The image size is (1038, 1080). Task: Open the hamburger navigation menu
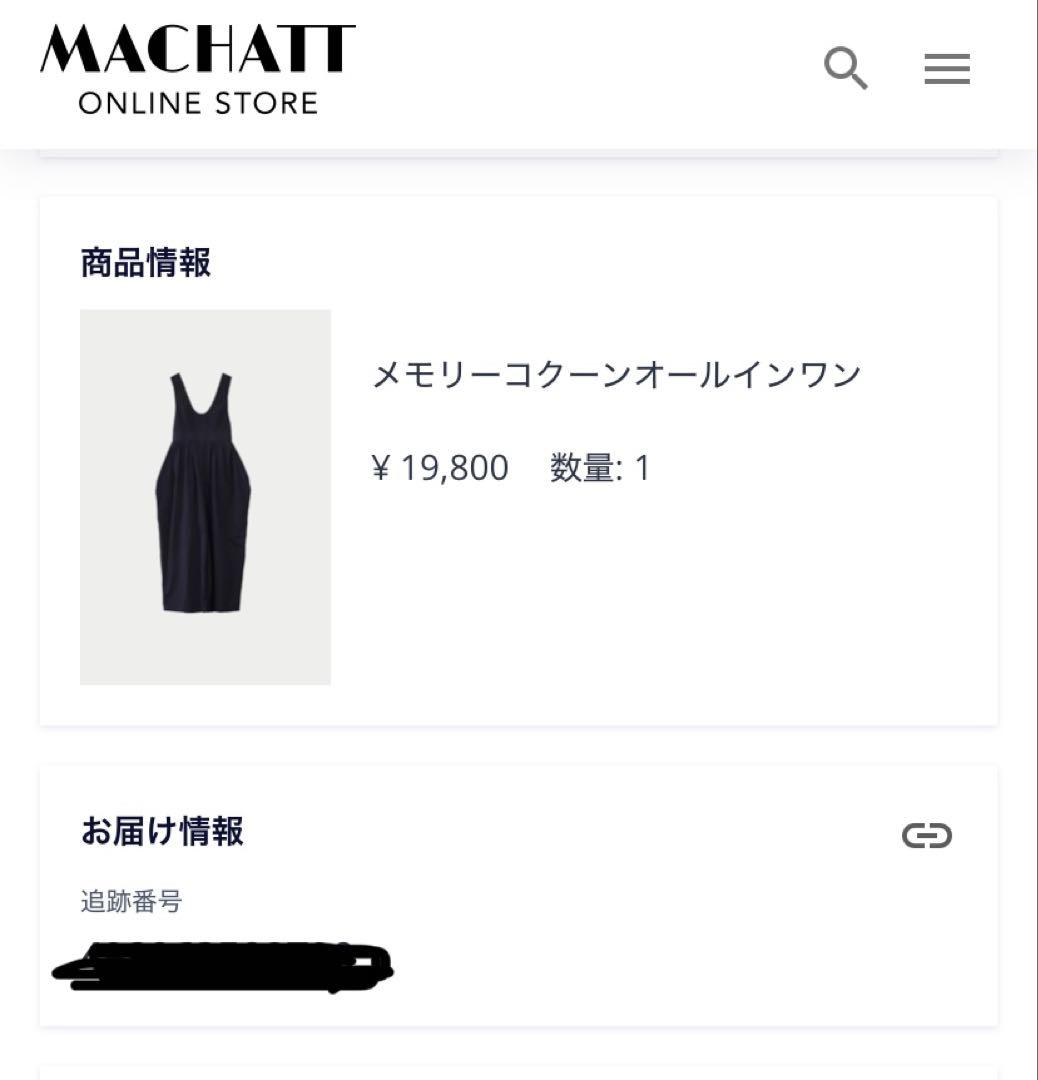tap(946, 68)
